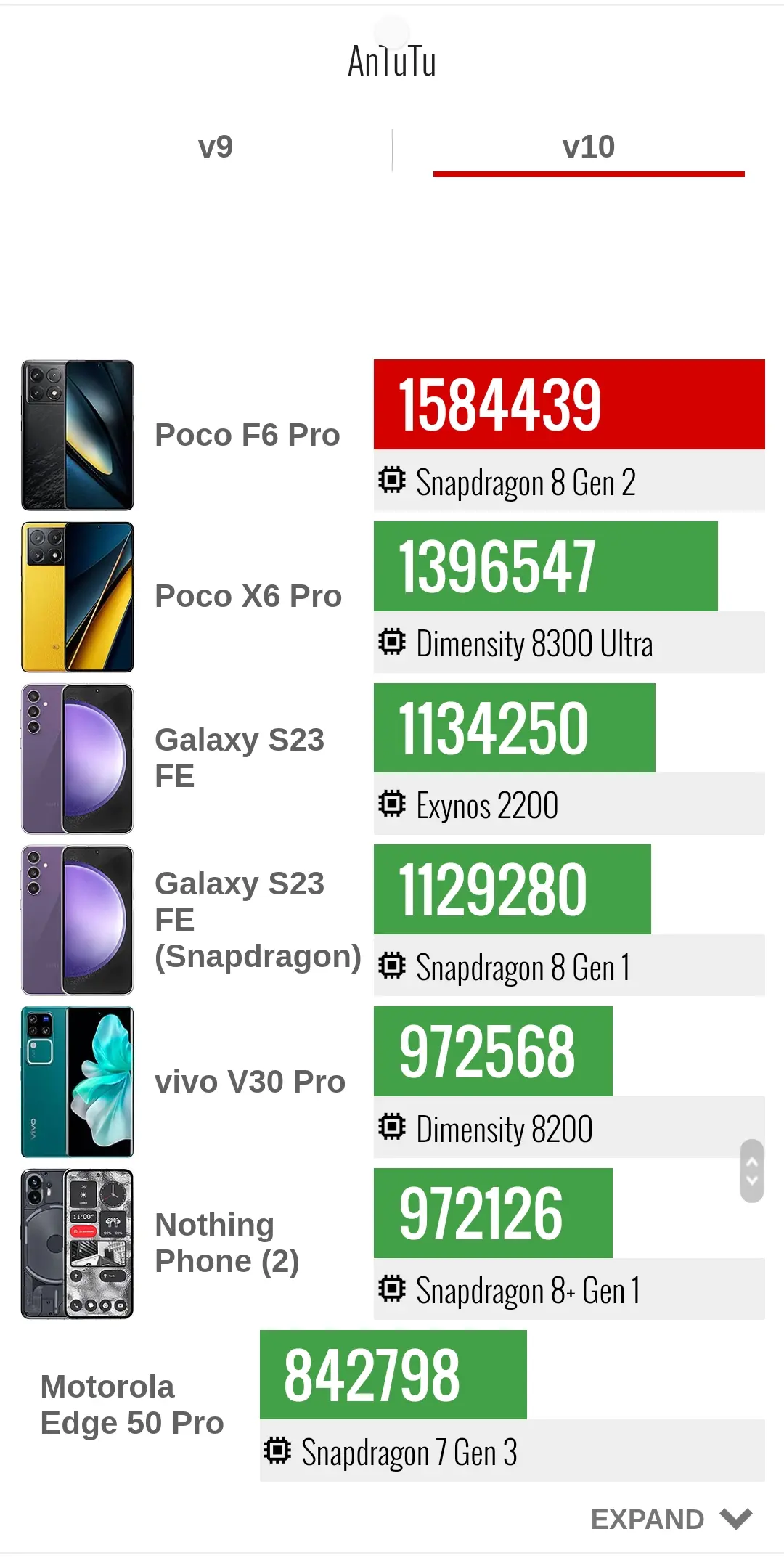Tap the page scroll handle

752,1171
